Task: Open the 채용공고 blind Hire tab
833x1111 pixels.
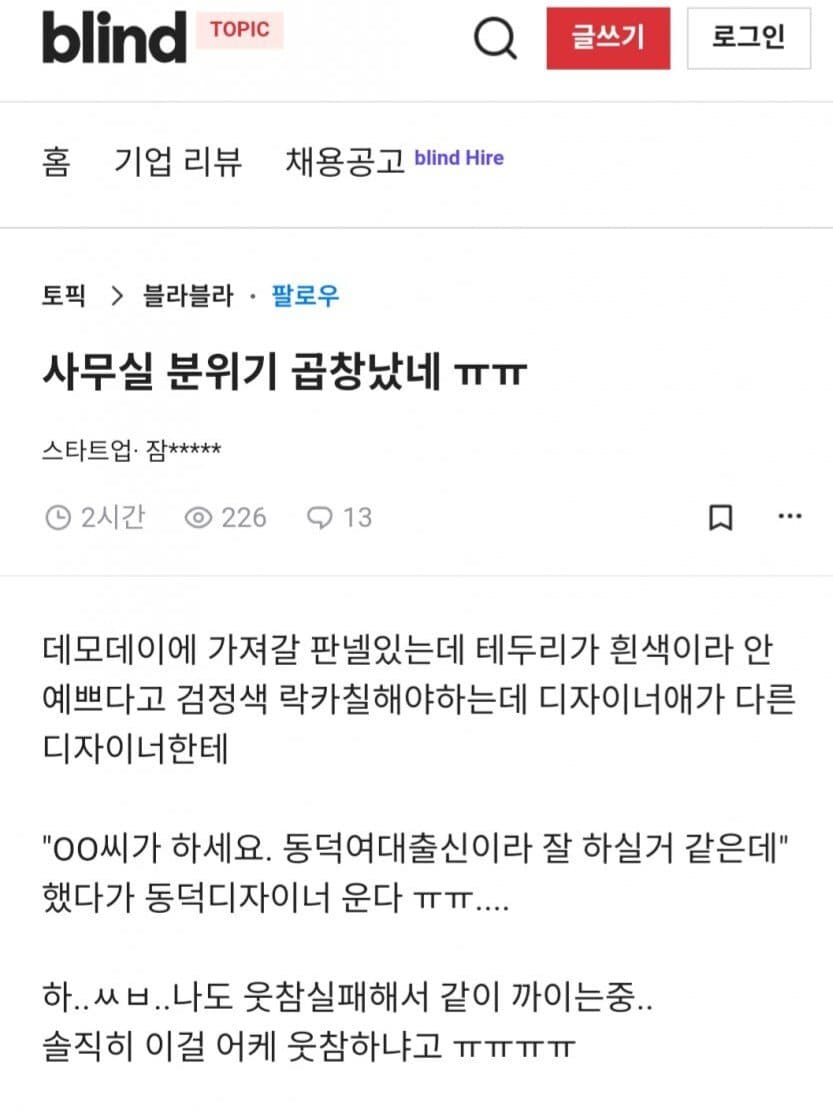Action: 394,161
